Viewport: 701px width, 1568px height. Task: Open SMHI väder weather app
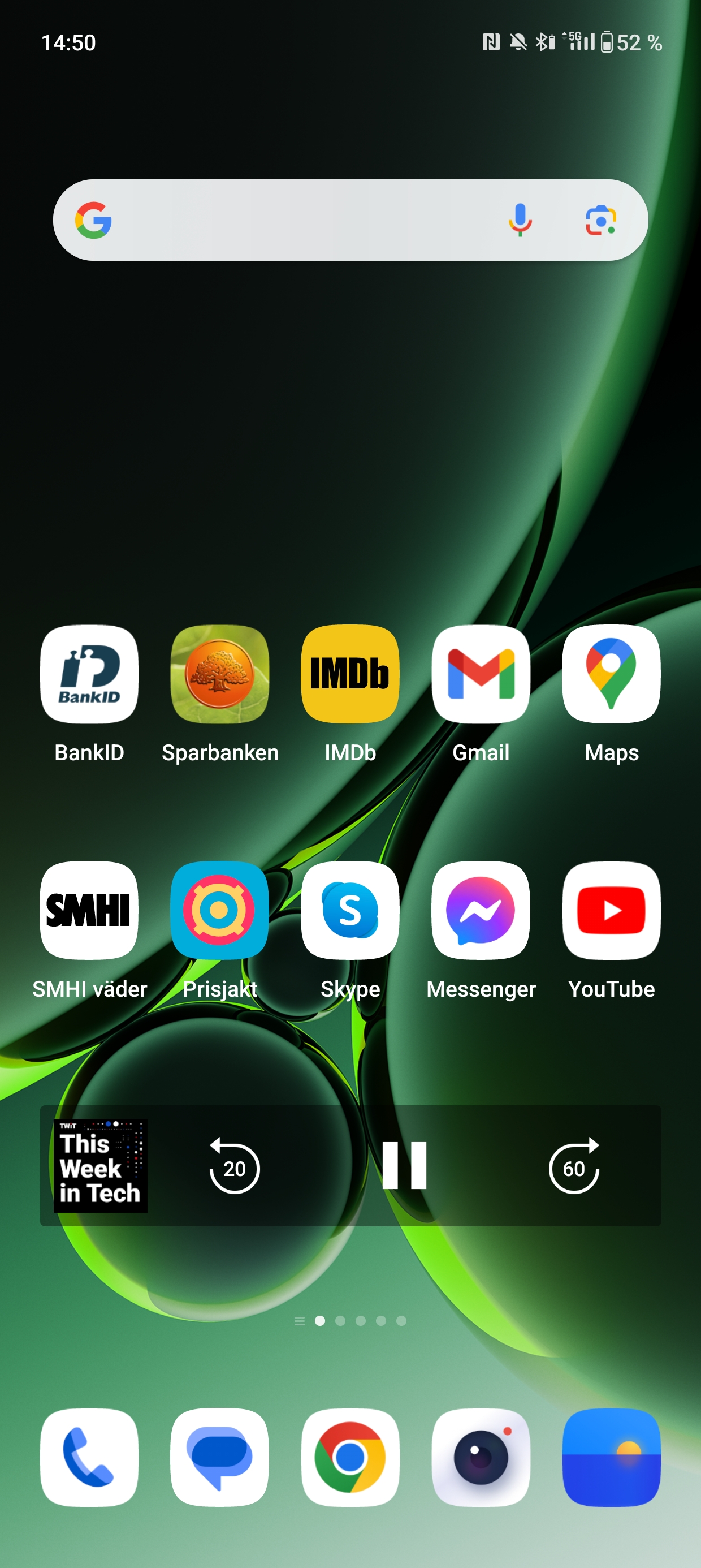89,911
